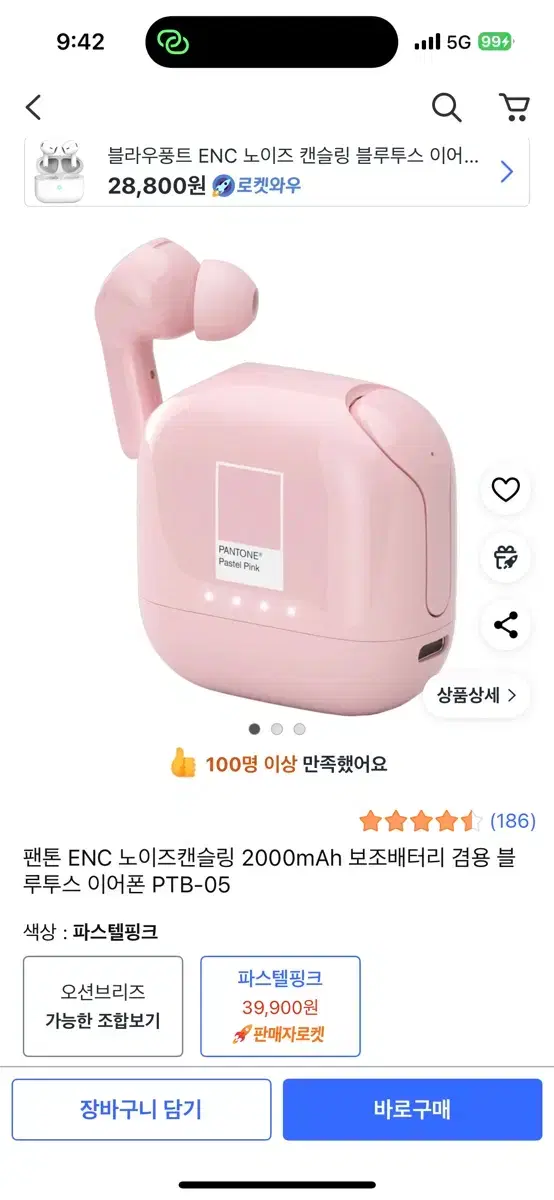View the 186 reviews

tap(513, 821)
